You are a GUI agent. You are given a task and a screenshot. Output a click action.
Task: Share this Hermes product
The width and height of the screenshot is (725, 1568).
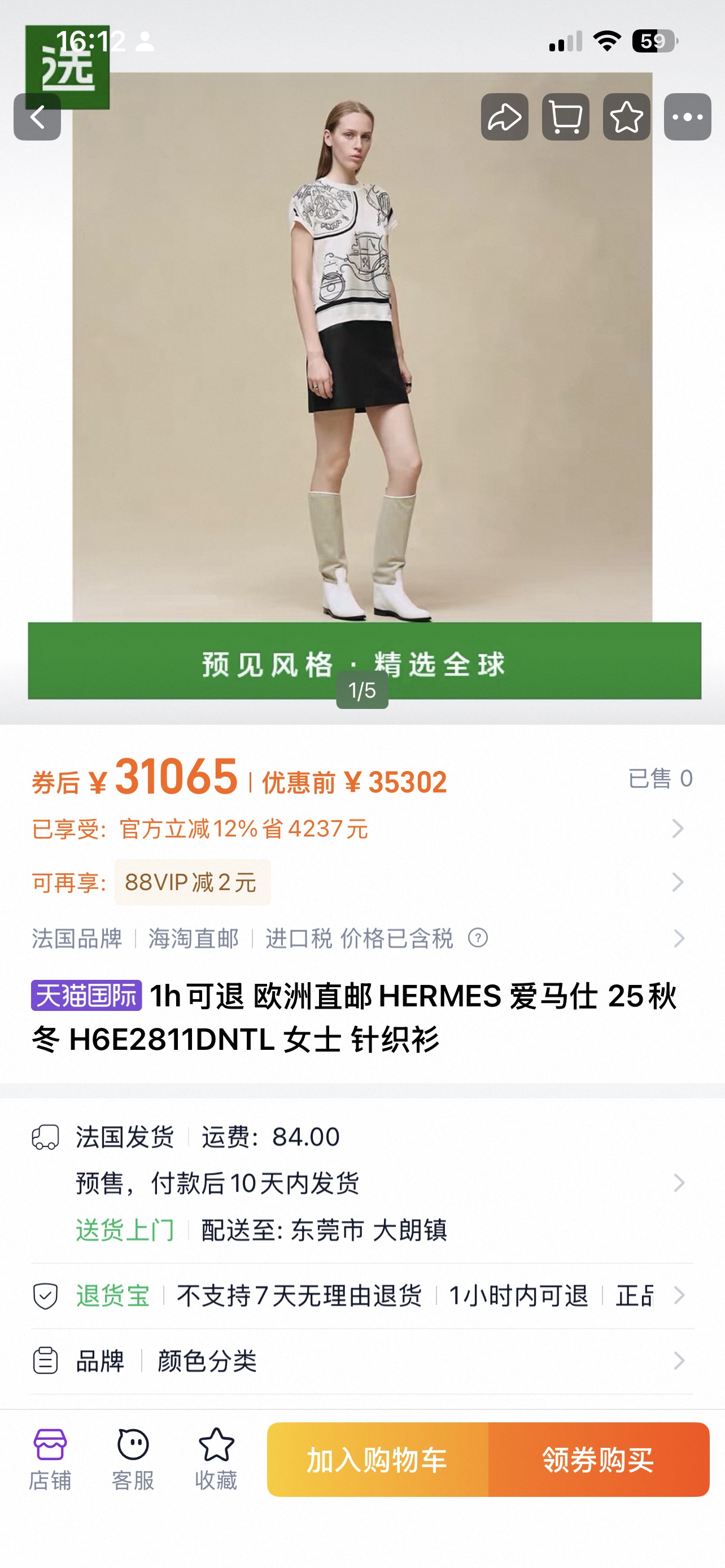(504, 117)
